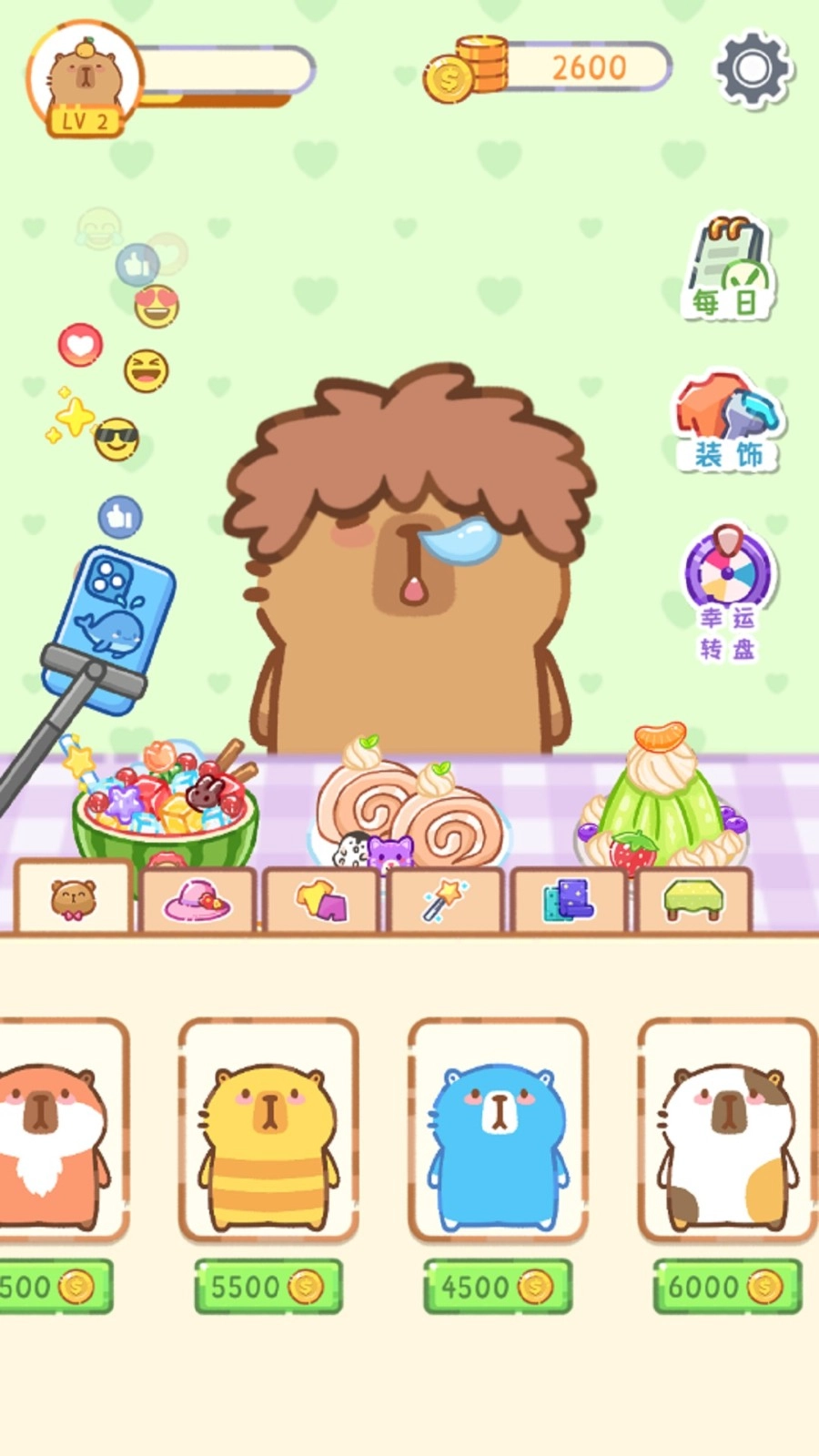Select the white calico capybara card

coord(727,1130)
